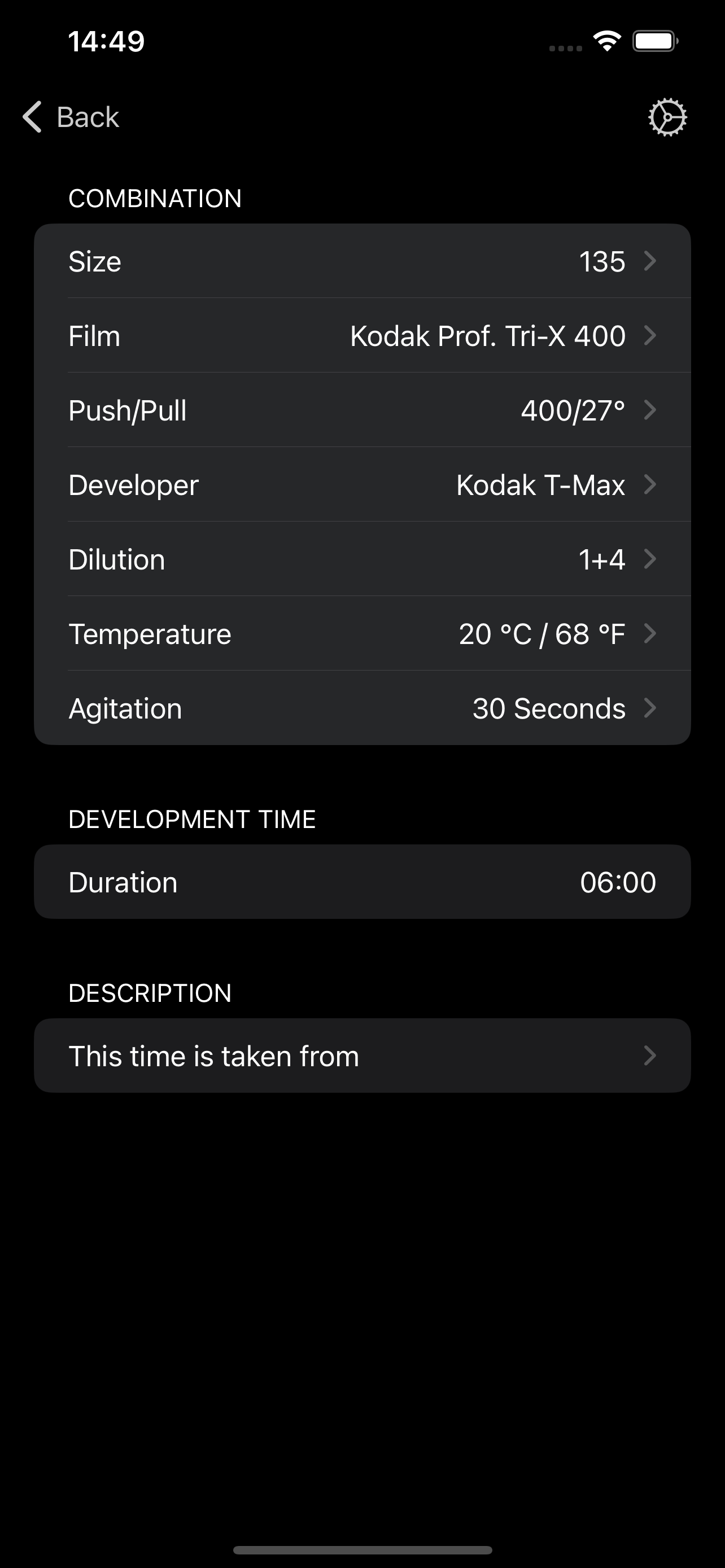
Task: Expand the description "This time is taken from"
Action: coord(362,1056)
